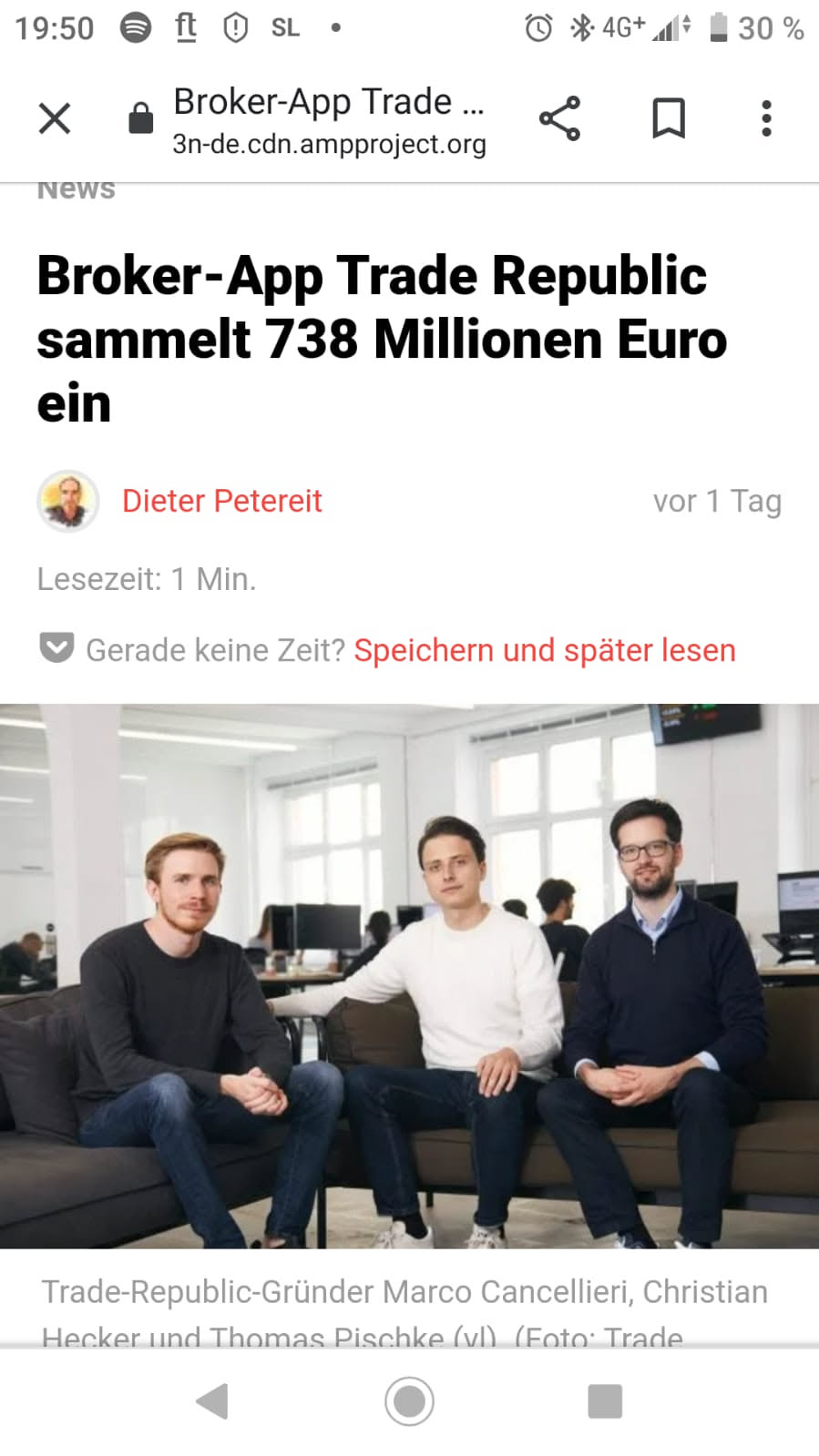Tap 'Speichern und später lesen' link
This screenshot has height=1456, width=819.
click(x=544, y=650)
